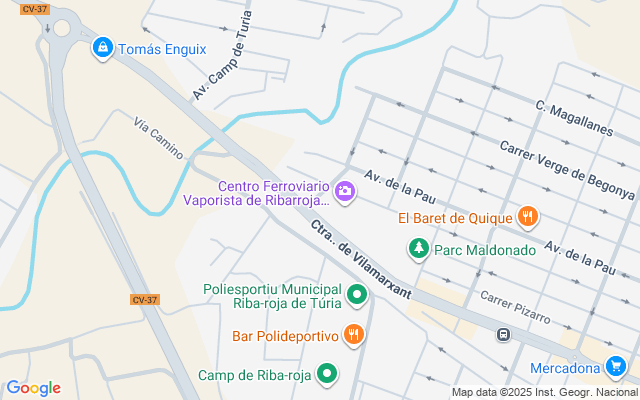
Task: Open the Centro Ferroviario Vaporista de Ribarroja marker
Action: (x=345, y=191)
